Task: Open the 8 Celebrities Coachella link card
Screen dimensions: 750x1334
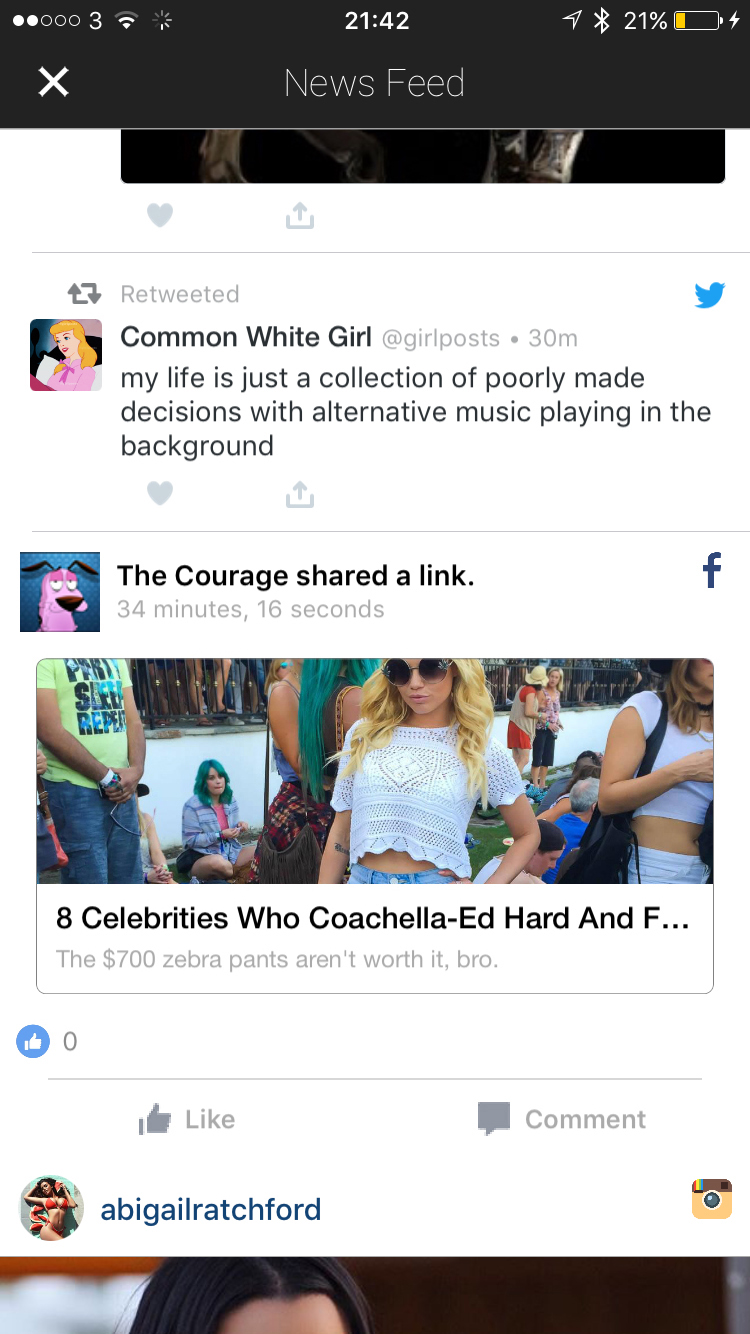Action: pyautogui.click(x=375, y=825)
